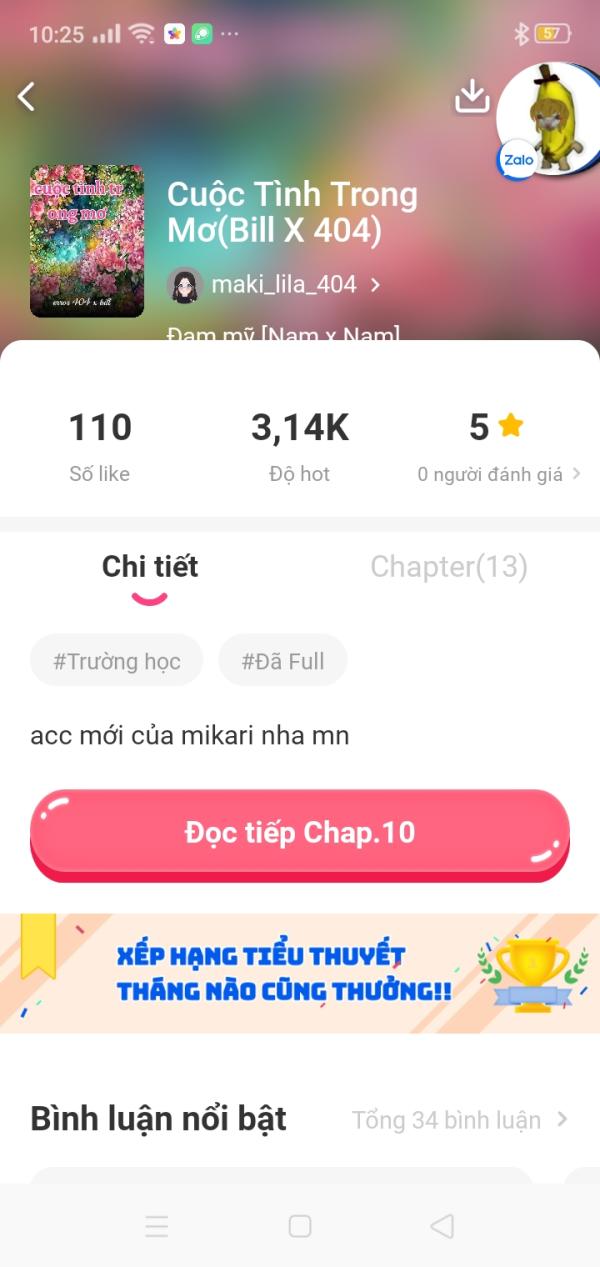Open the floating Zalo banana bubble
Viewport: 600px width, 1267px height.
pos(548,120)
